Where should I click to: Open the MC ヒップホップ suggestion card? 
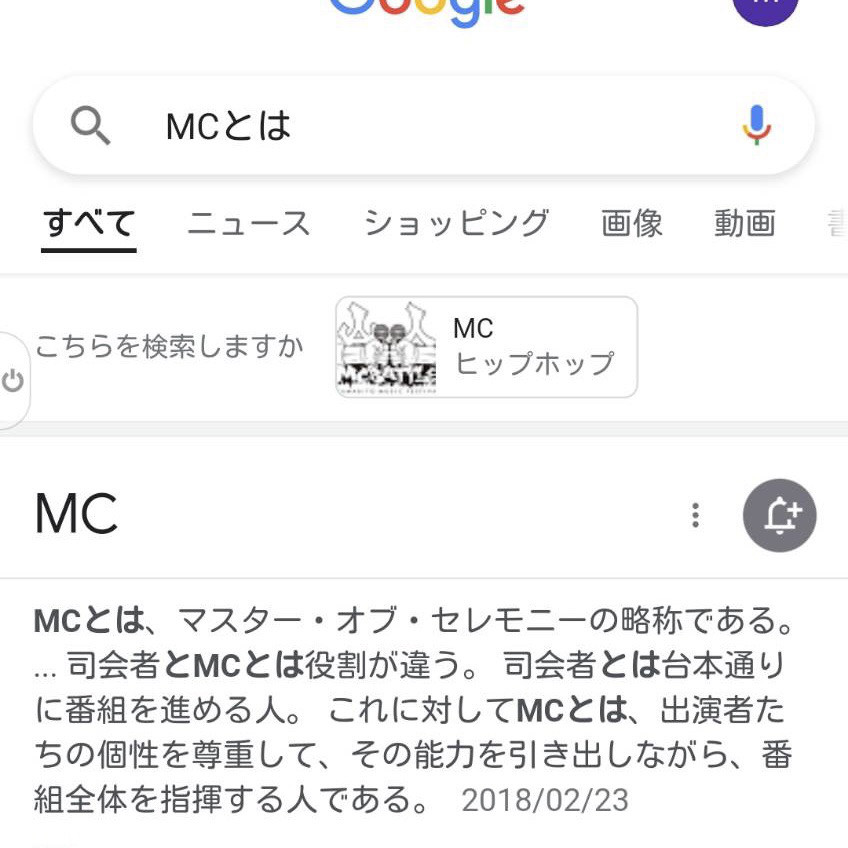(486, 347)
